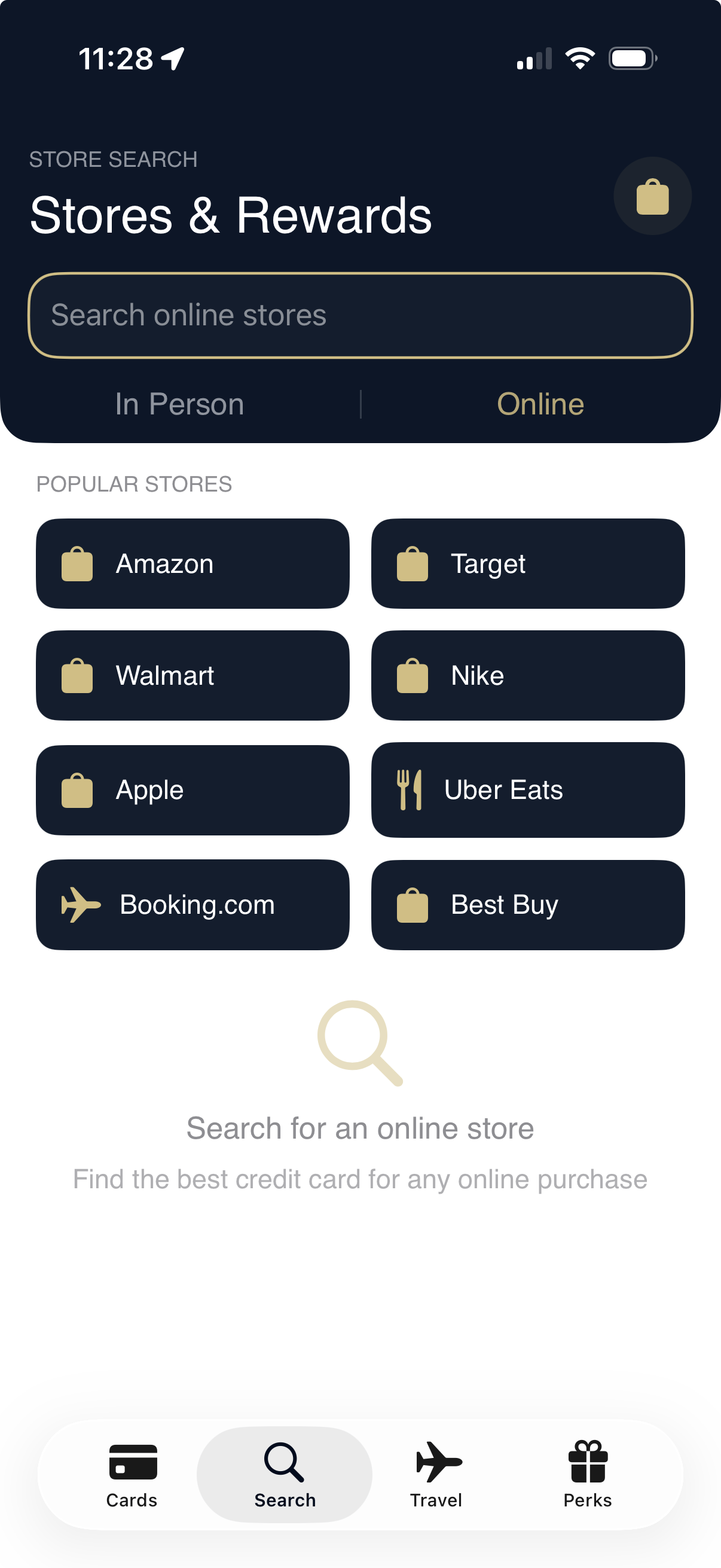Choose the Target store chip

tap(527, 564)
